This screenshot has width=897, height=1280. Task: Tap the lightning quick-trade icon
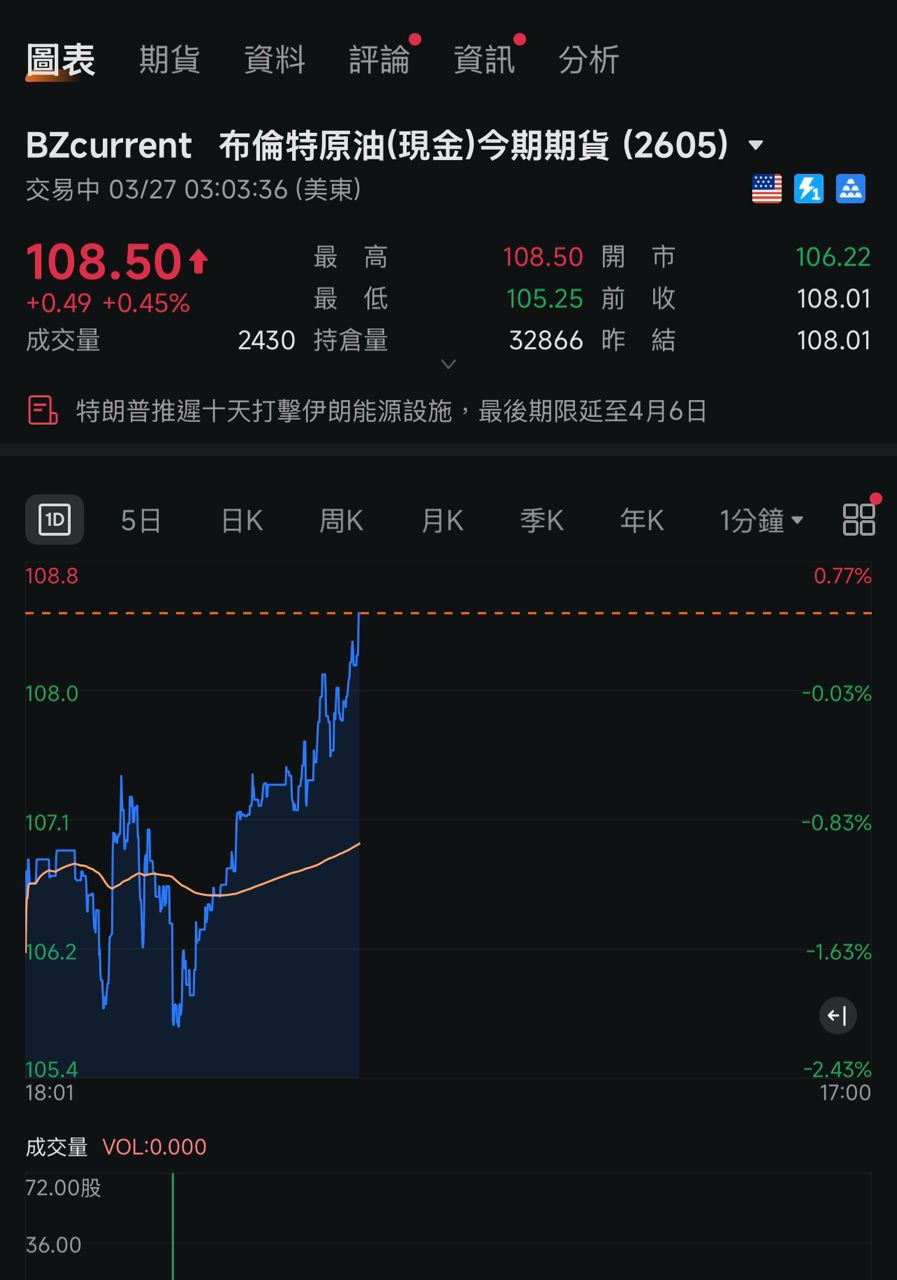tap(808, 189)
